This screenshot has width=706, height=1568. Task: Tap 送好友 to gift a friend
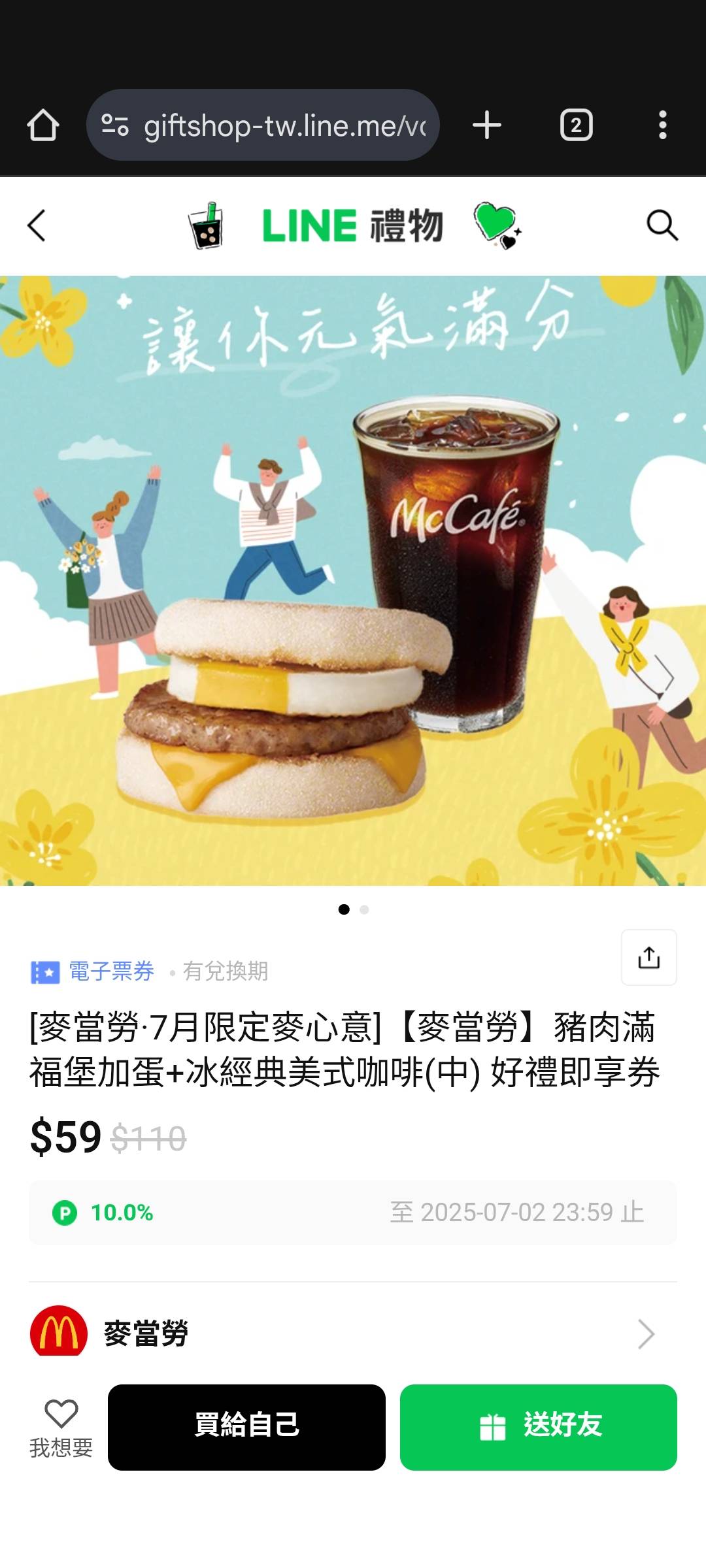pyautogui.click(x=539, y=1427)
